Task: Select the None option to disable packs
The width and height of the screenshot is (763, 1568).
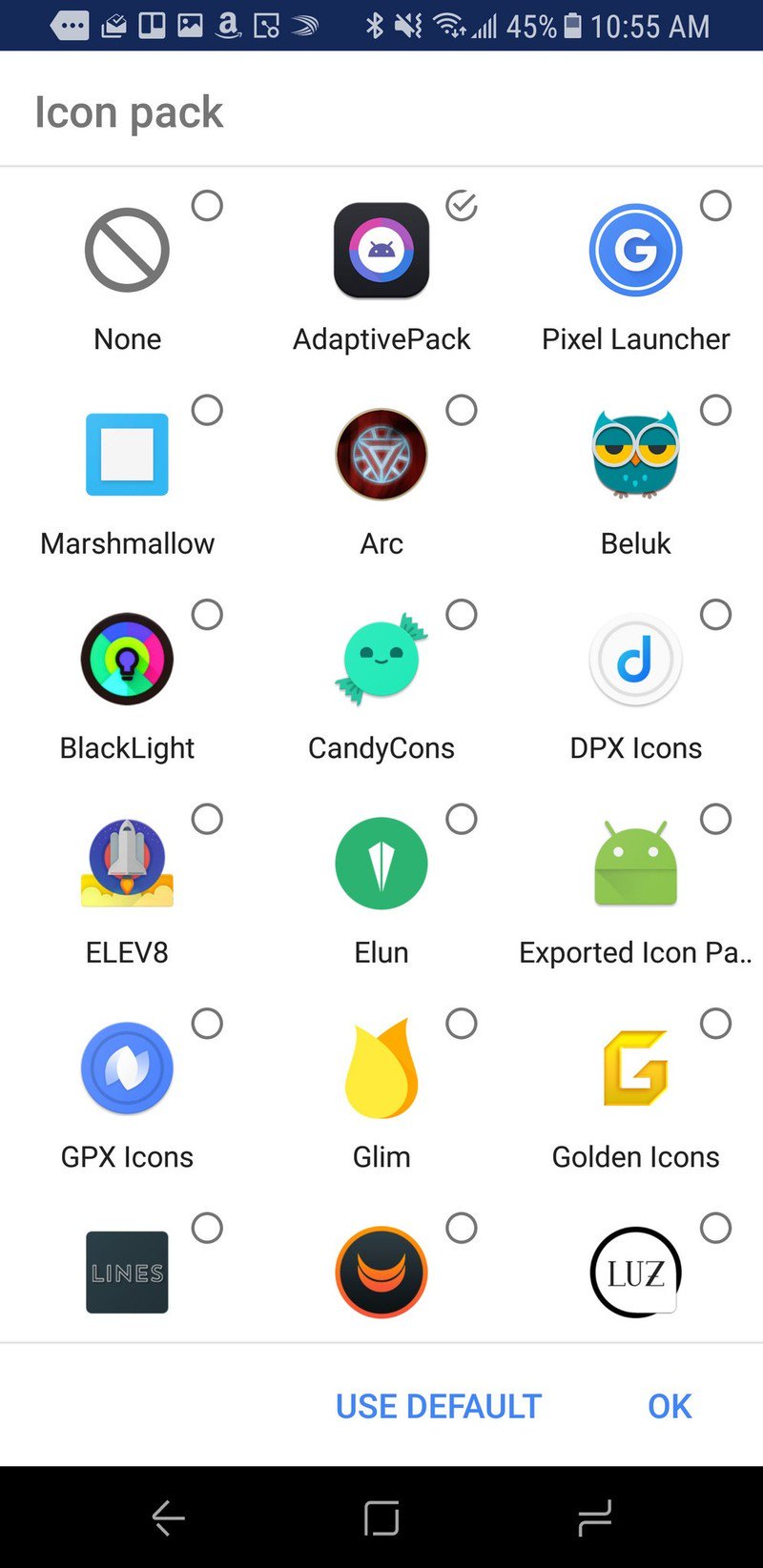Action: [127, 251]
